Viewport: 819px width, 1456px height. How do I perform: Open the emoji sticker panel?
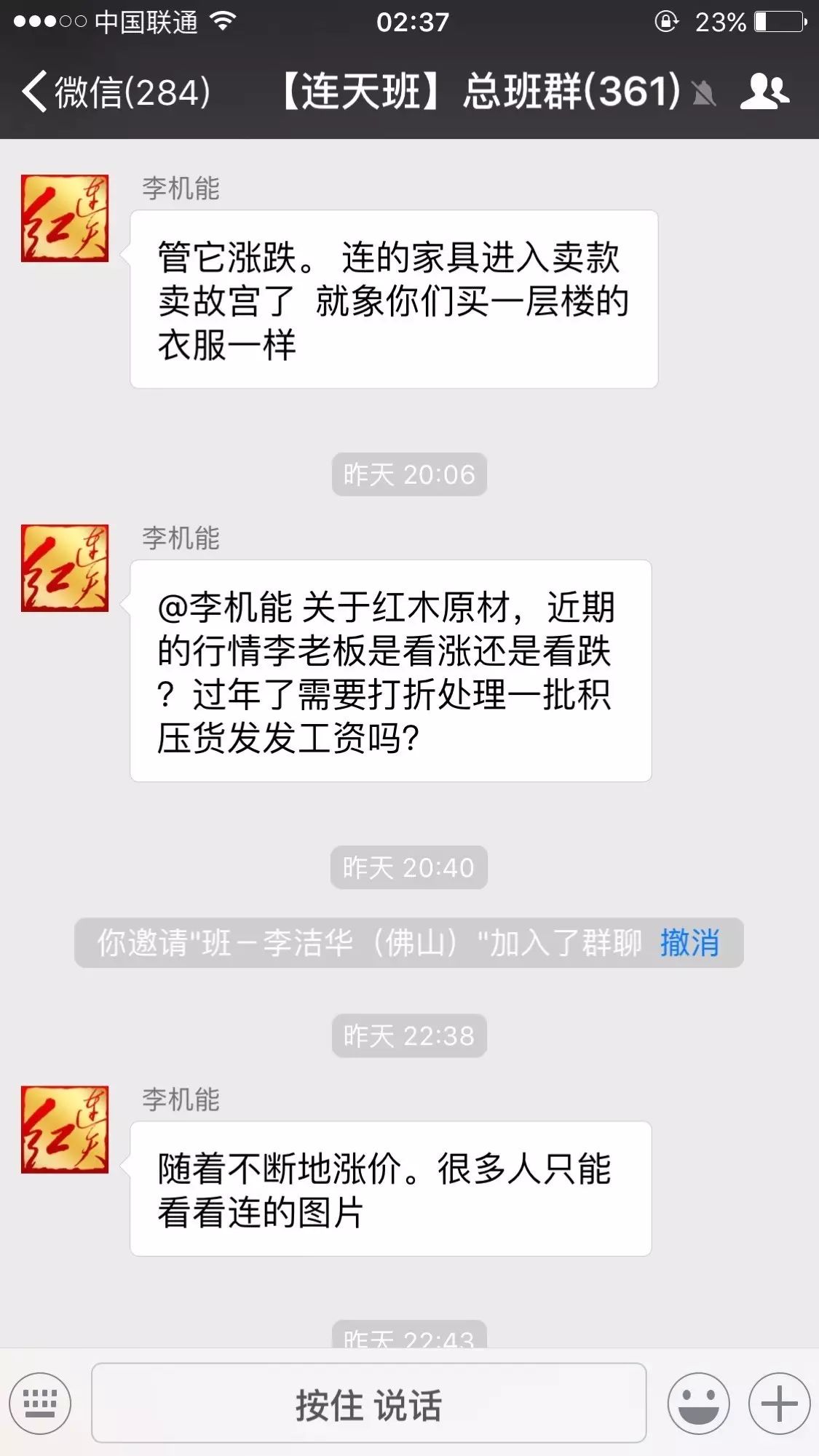(699, 1404)
